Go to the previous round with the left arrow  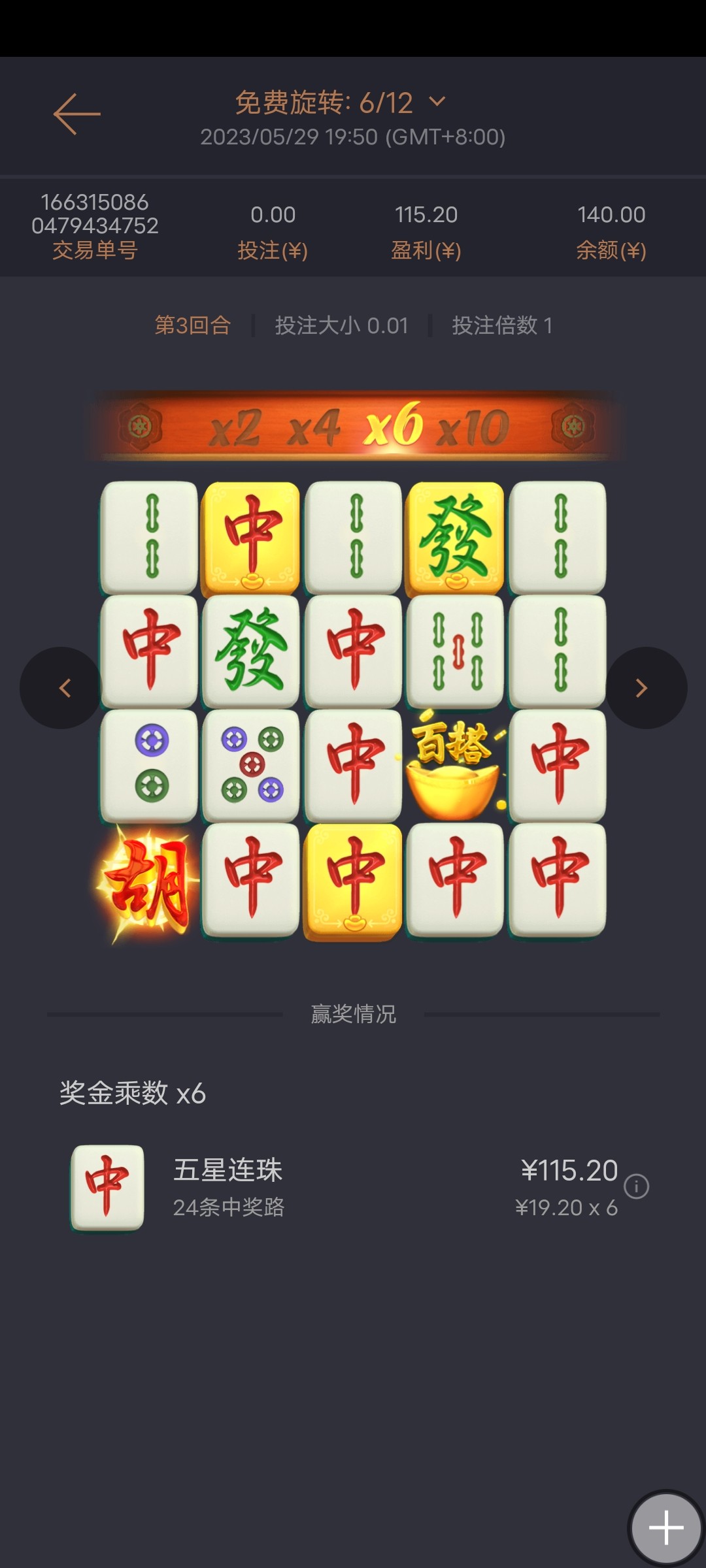62,687
